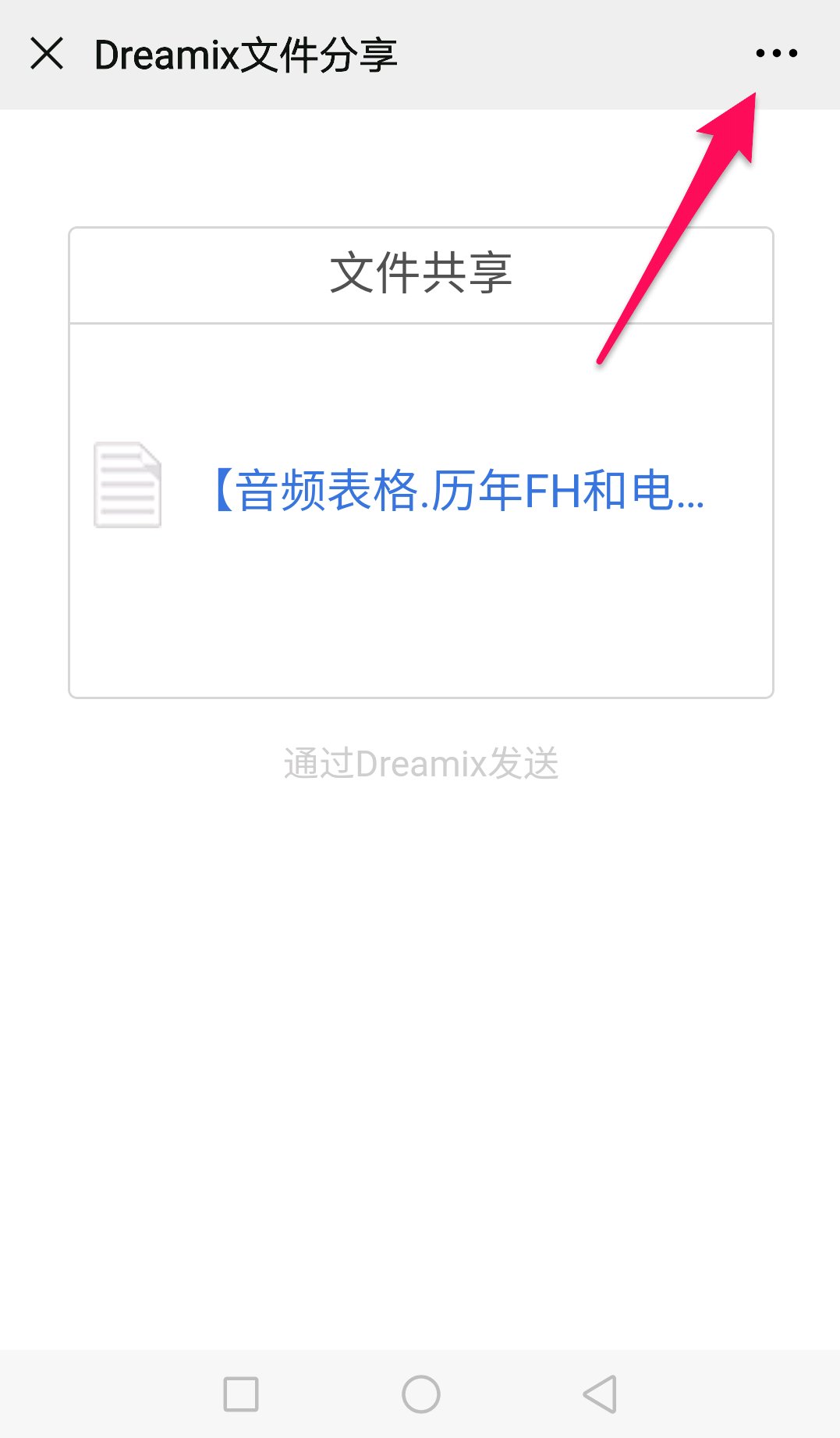Open the three-dot overflow menu
The height and width of the screenshot is (1438, 840).
[776, 53]
